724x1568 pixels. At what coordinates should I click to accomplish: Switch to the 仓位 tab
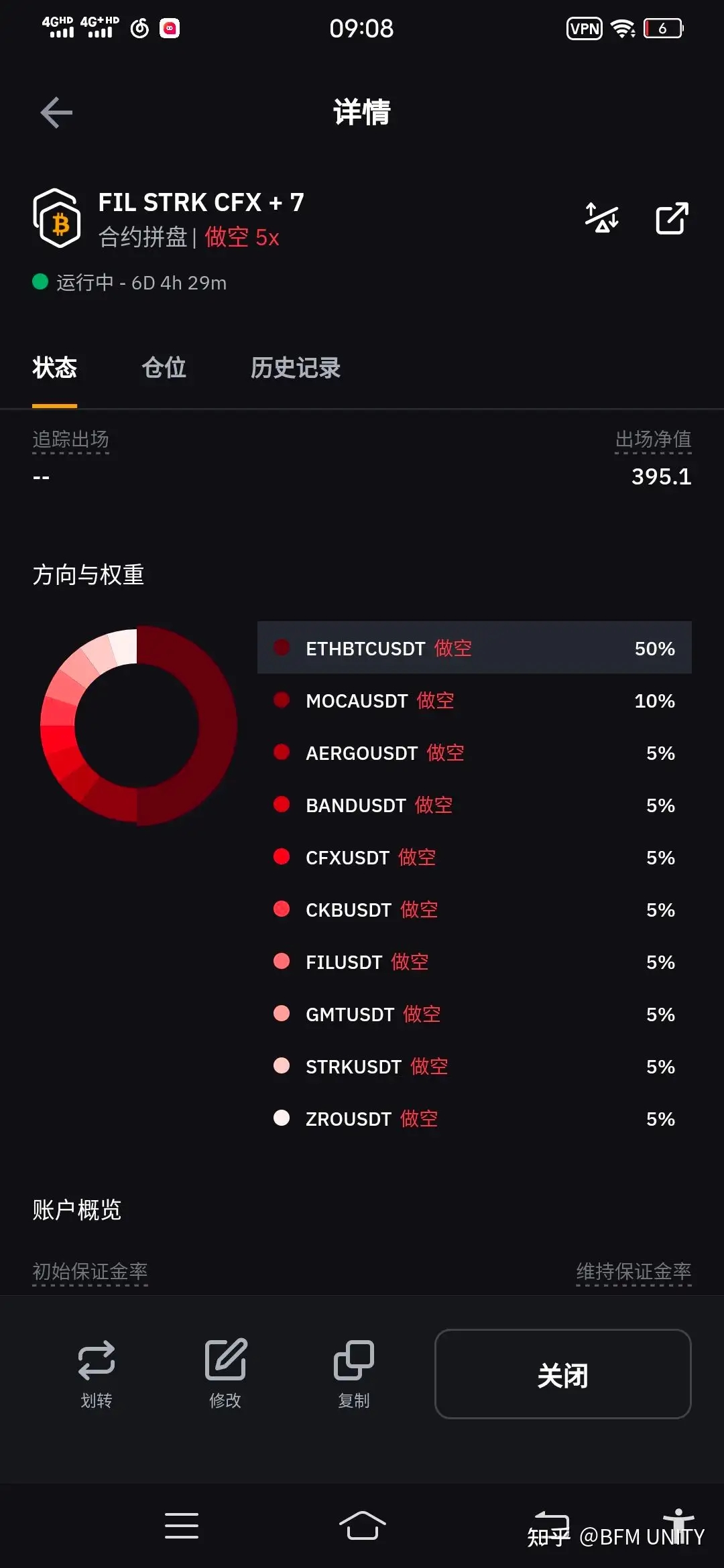[164, 368]
